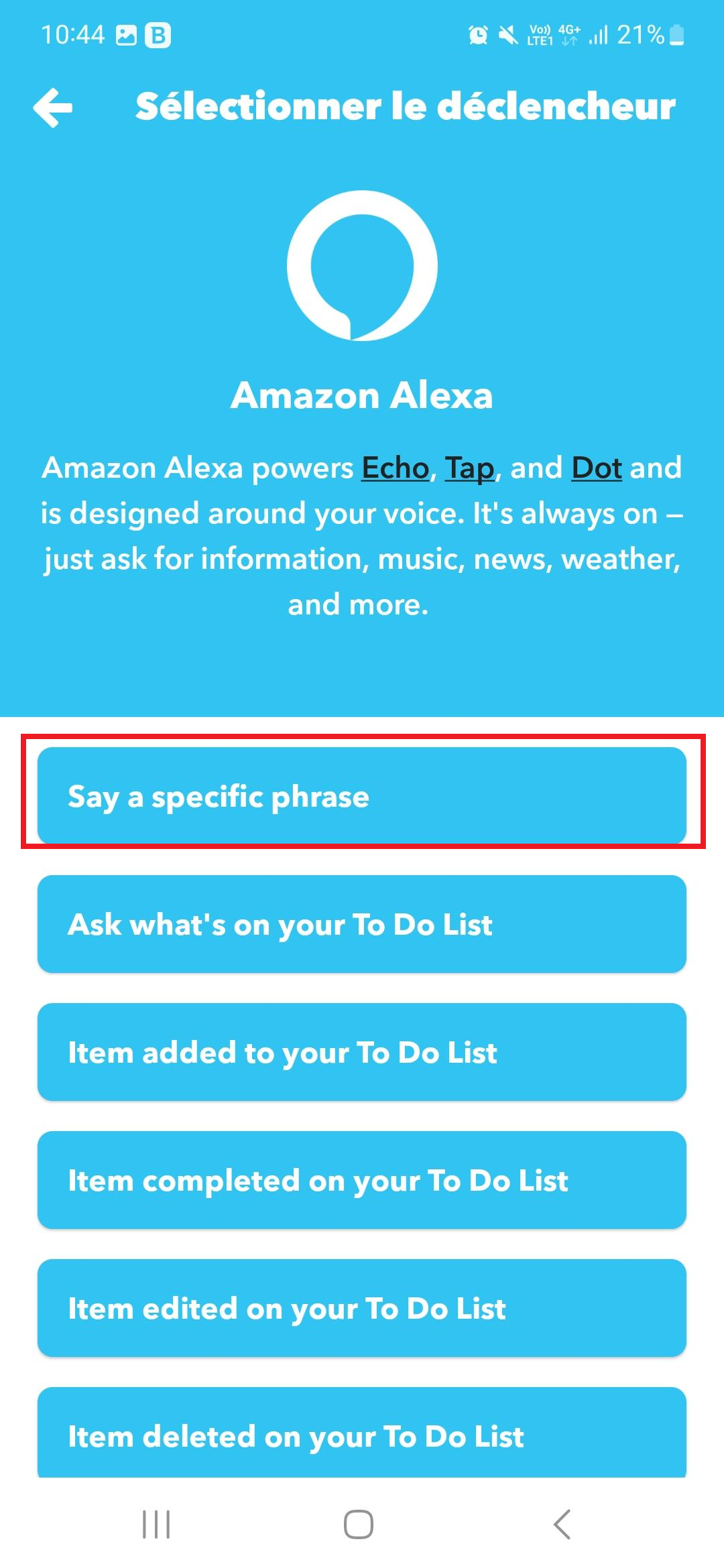Go to the home screen
This screenshot has height=1568, width=724.
click(x=359, y=1524)
